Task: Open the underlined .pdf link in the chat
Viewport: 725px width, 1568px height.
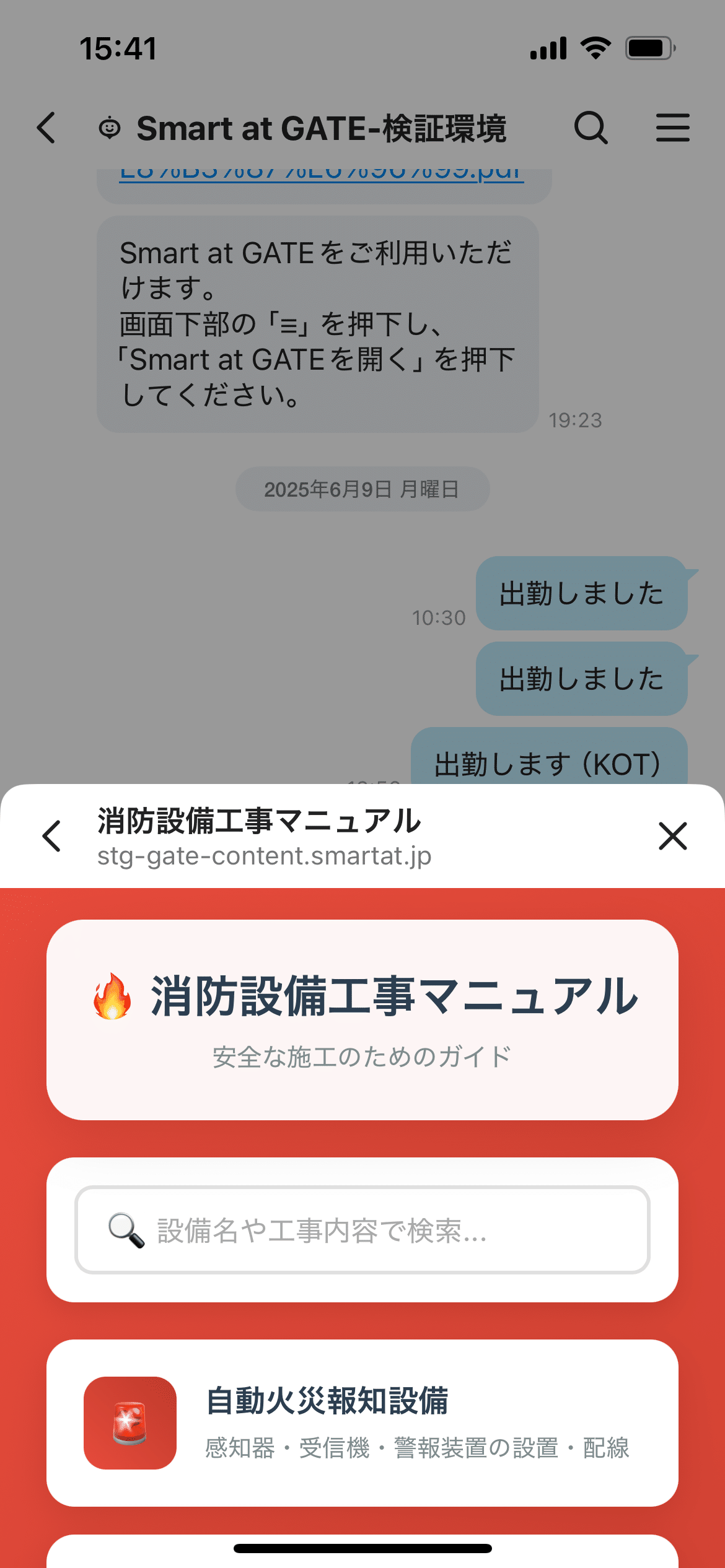Action: [322, 175]
